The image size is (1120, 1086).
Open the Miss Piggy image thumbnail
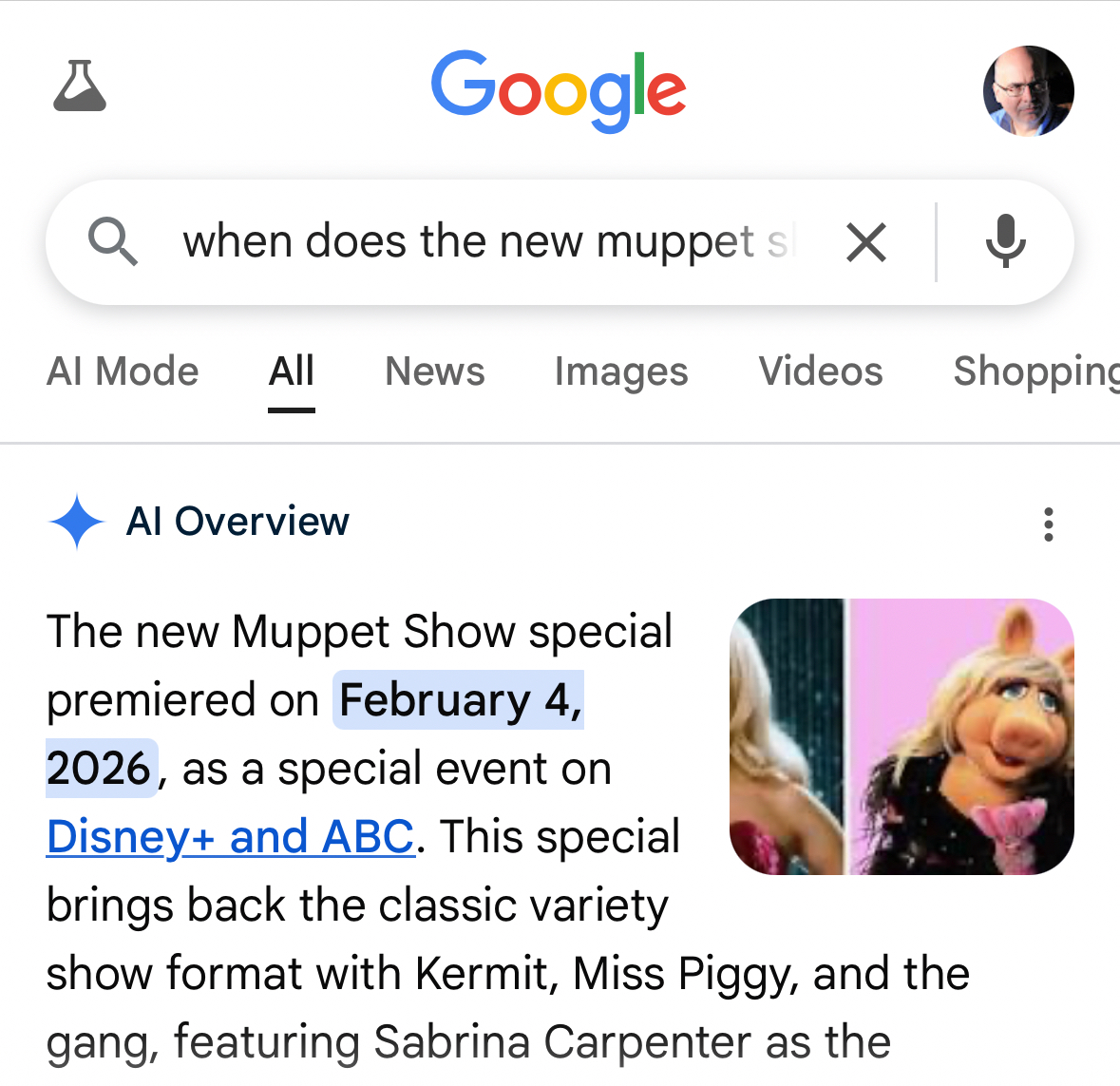[902, 736]
